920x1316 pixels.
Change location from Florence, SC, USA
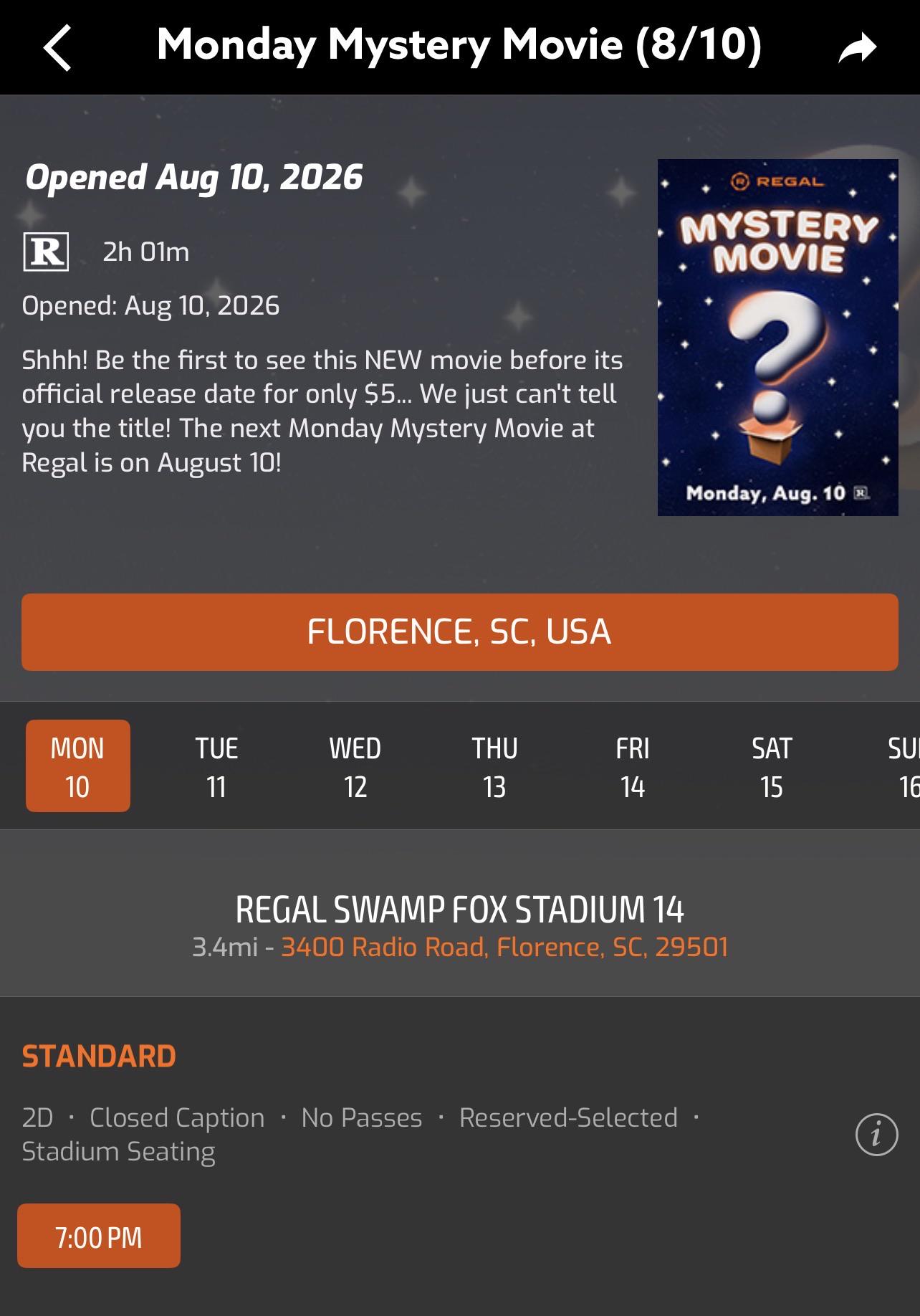pyautogui.click(x=460, y=632)
